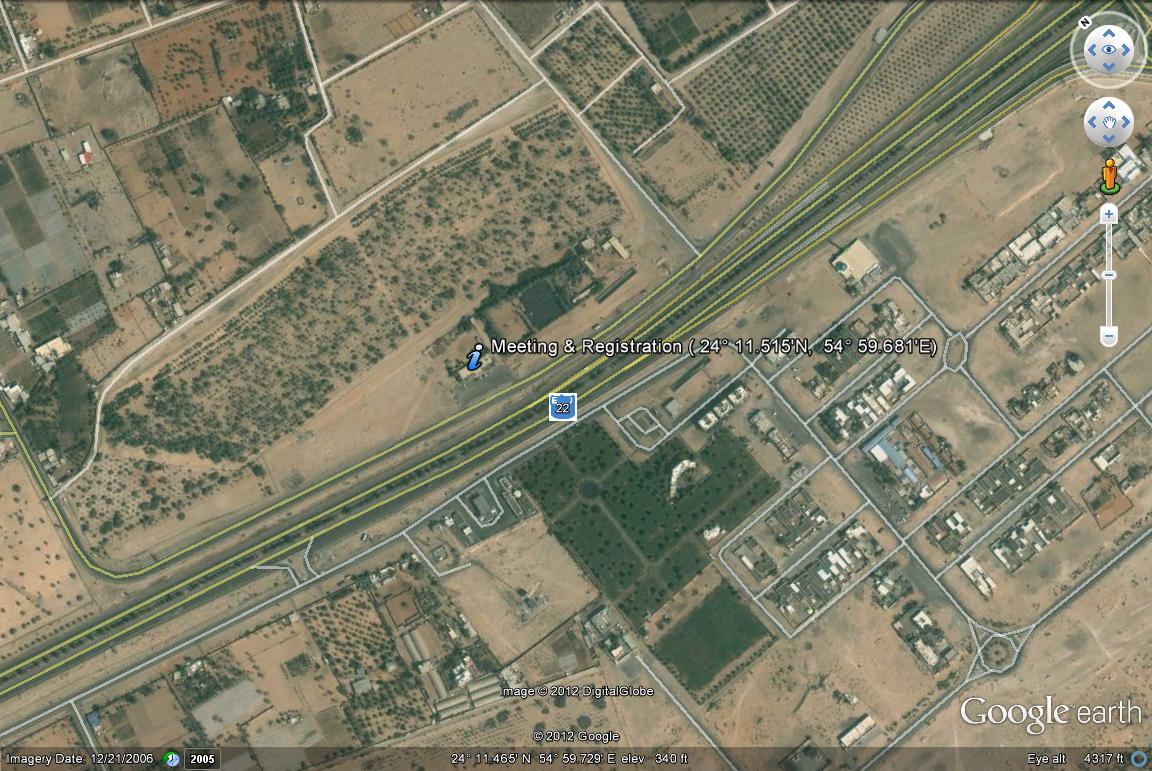Viewport: 1152px width, 771px height.
Task: Open the Meeting & Registration placemark
Action: pos(475,355)
